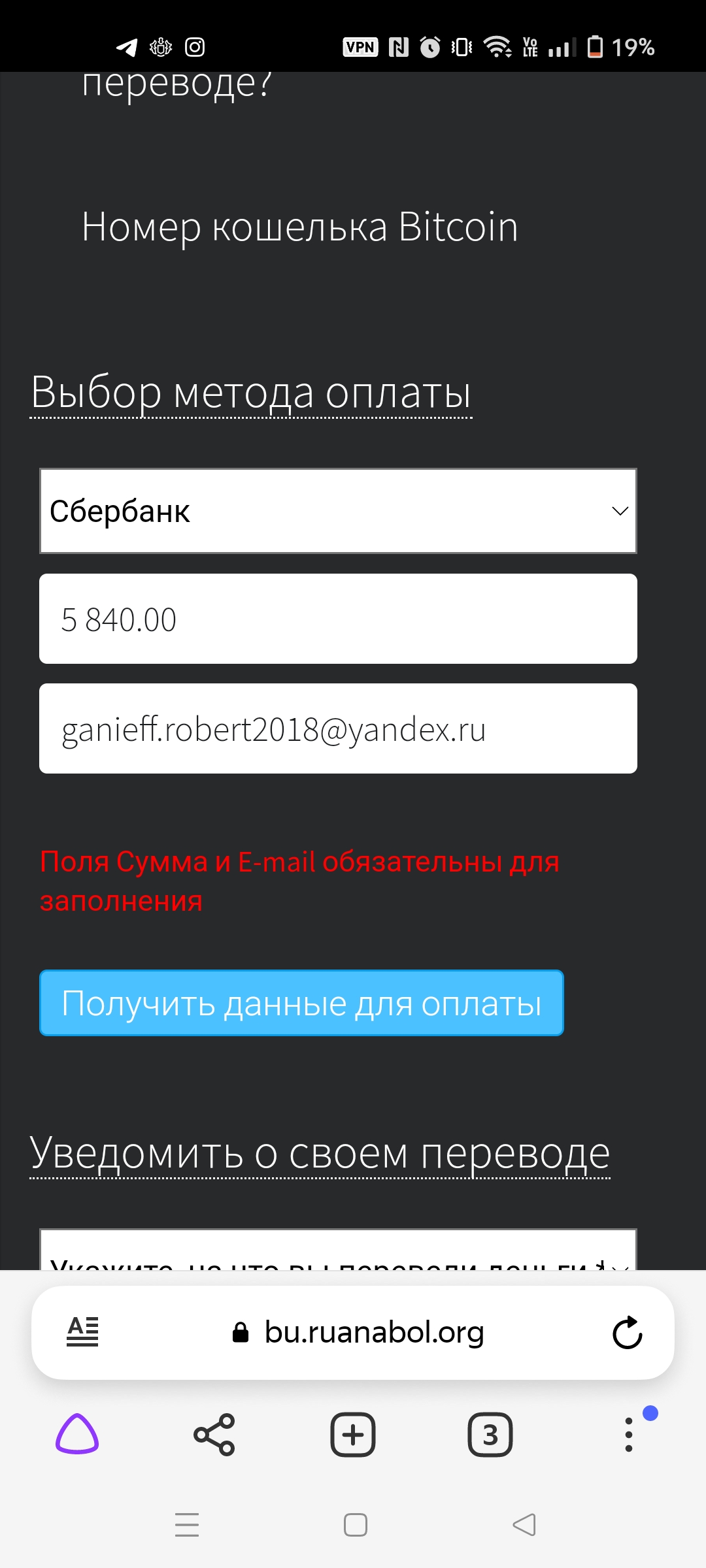Open the Alice assistant icon
This screenshot has width=706, height=1568.
[x=77, y=1434]
